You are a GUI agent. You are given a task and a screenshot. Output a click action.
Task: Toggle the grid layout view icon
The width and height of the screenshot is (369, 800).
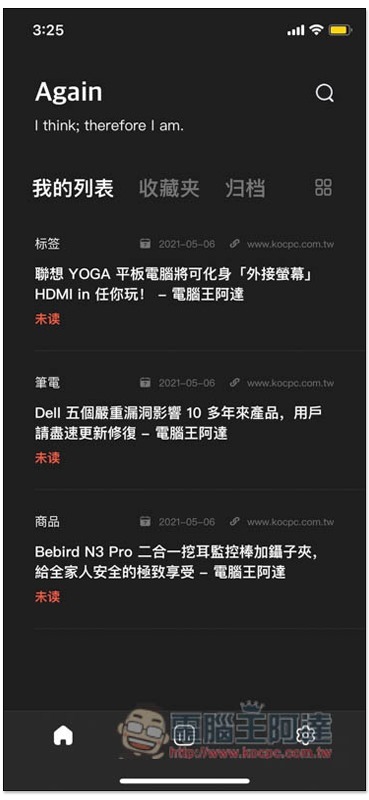click(x=324, y=188)
